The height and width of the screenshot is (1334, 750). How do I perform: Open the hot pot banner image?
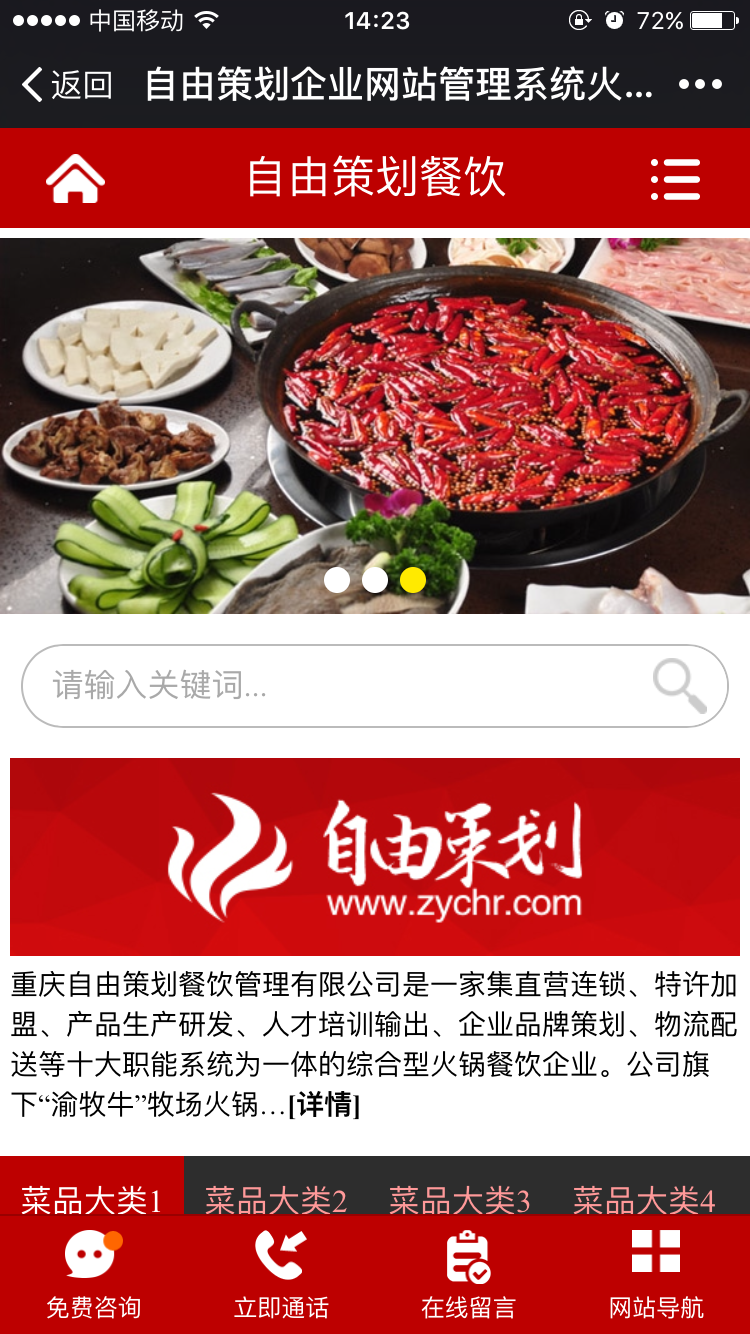click(x=375, y=426)
